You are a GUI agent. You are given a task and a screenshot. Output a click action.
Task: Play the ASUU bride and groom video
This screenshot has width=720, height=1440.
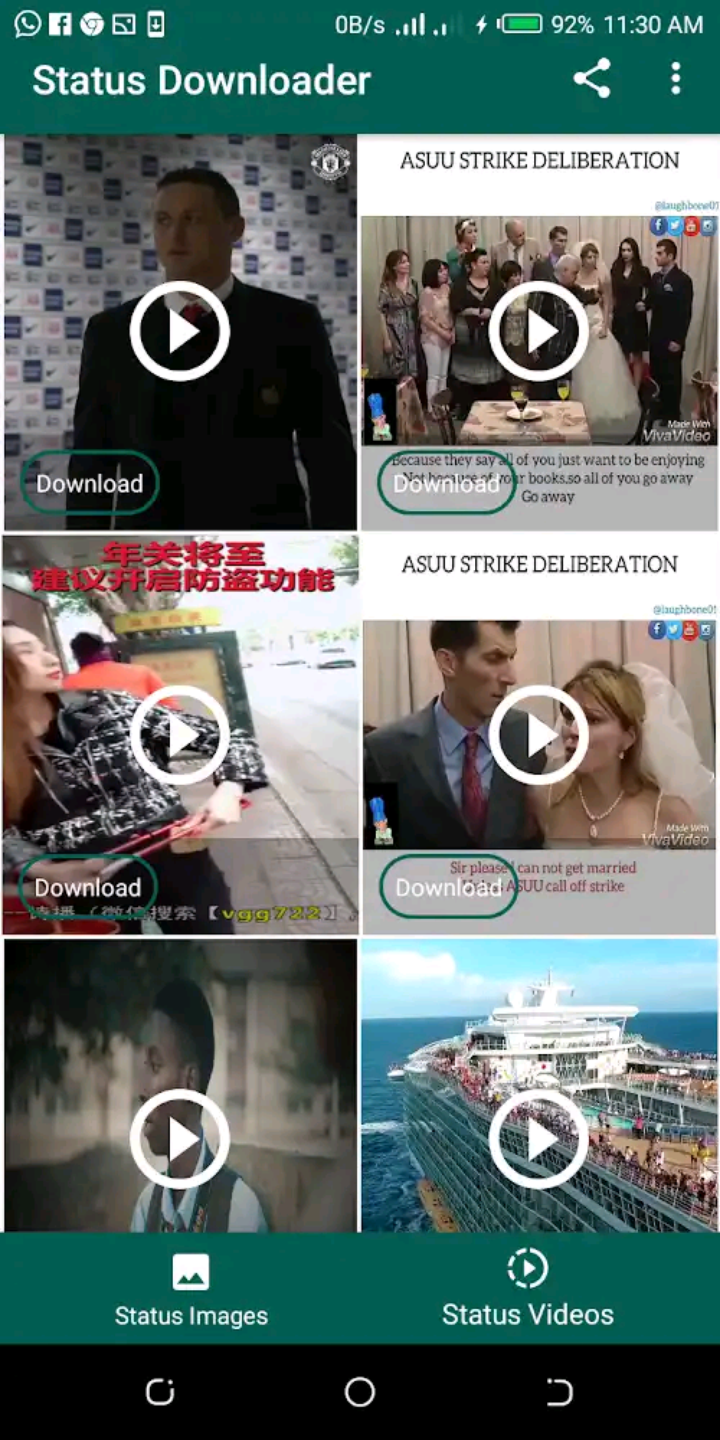tap(539, 735)
